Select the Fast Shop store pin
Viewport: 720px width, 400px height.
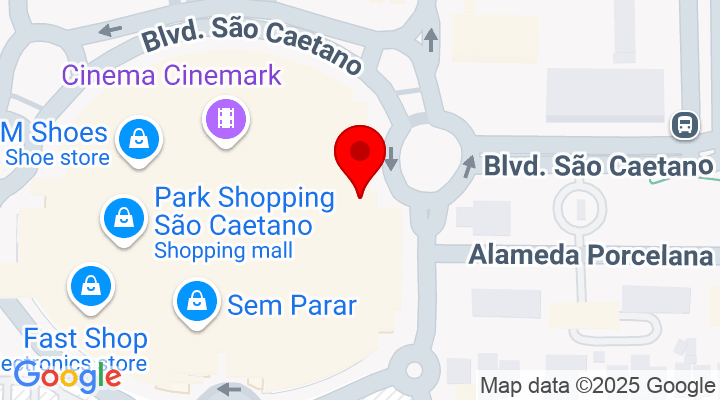coord(90,286)
